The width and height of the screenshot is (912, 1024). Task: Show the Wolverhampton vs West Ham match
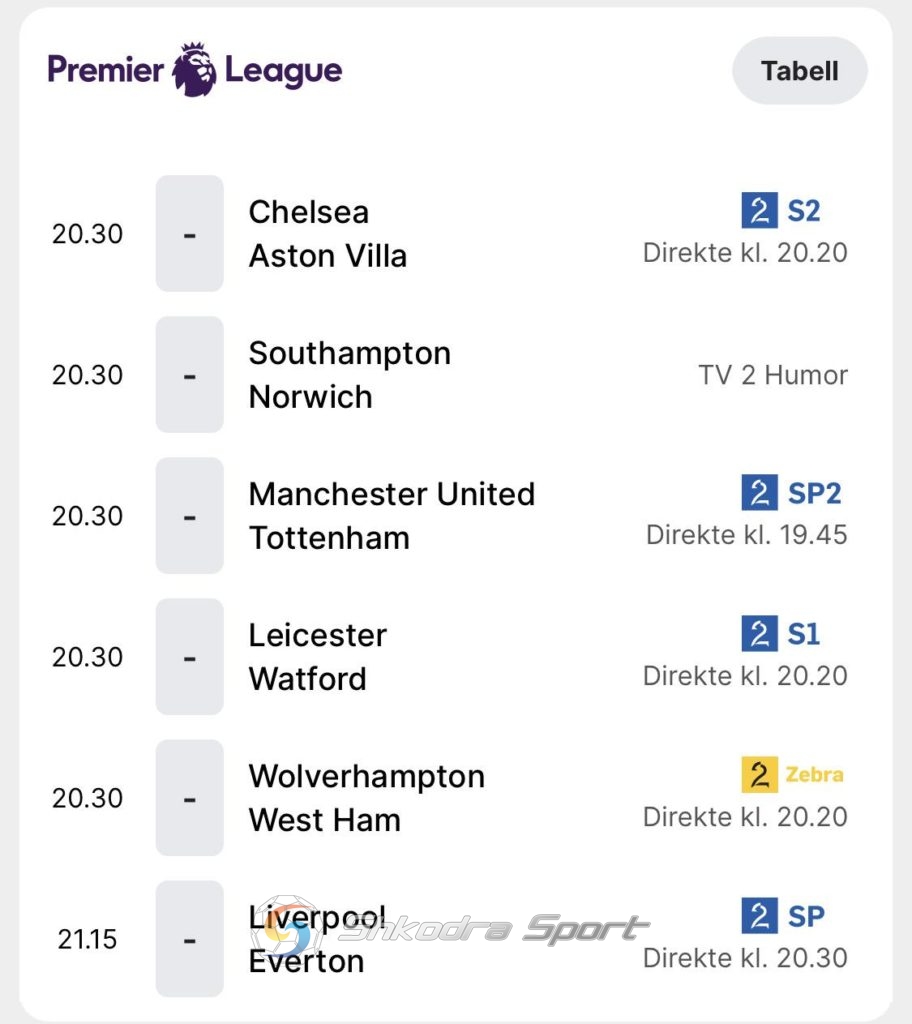[366, 798]
